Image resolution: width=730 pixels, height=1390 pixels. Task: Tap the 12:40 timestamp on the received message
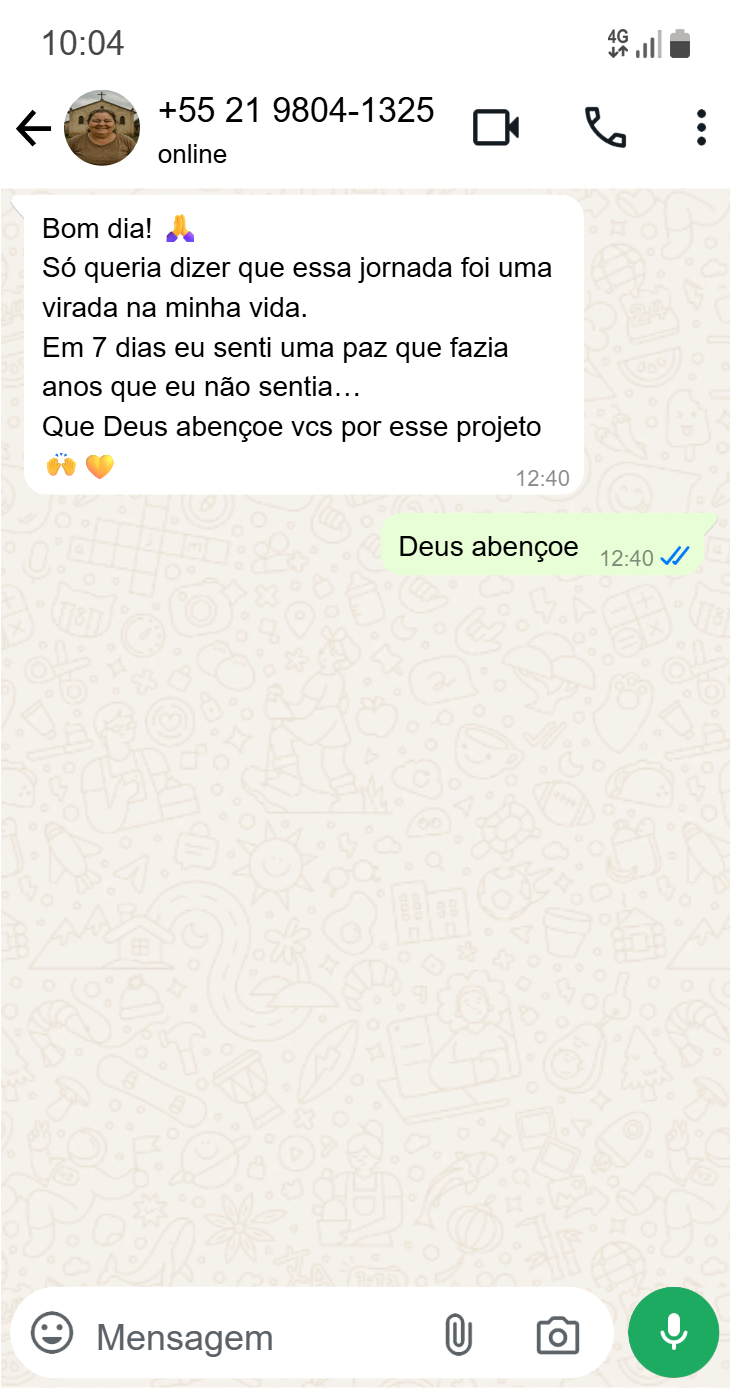(544, 478)
